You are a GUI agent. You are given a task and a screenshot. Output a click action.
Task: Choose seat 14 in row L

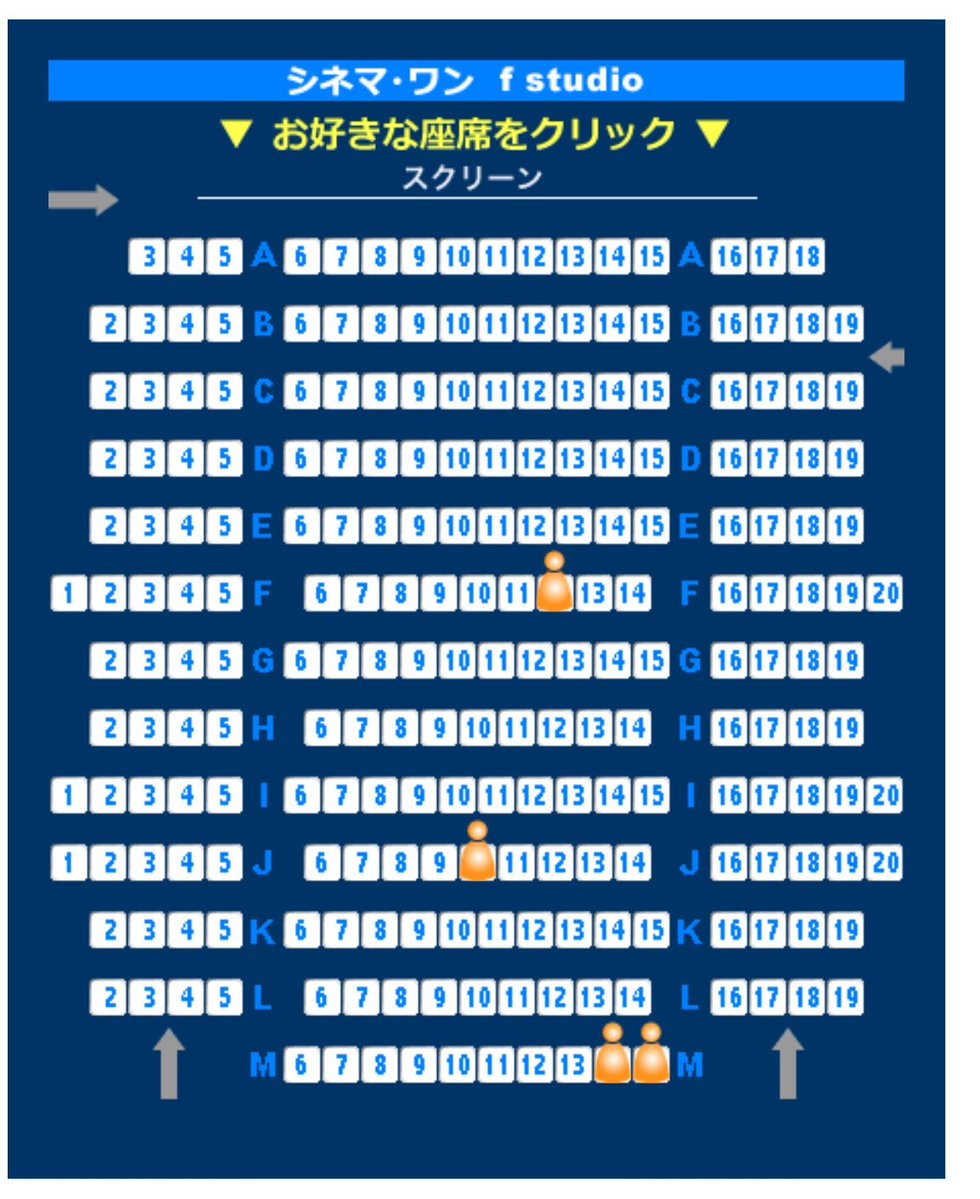tap(632, 997)
